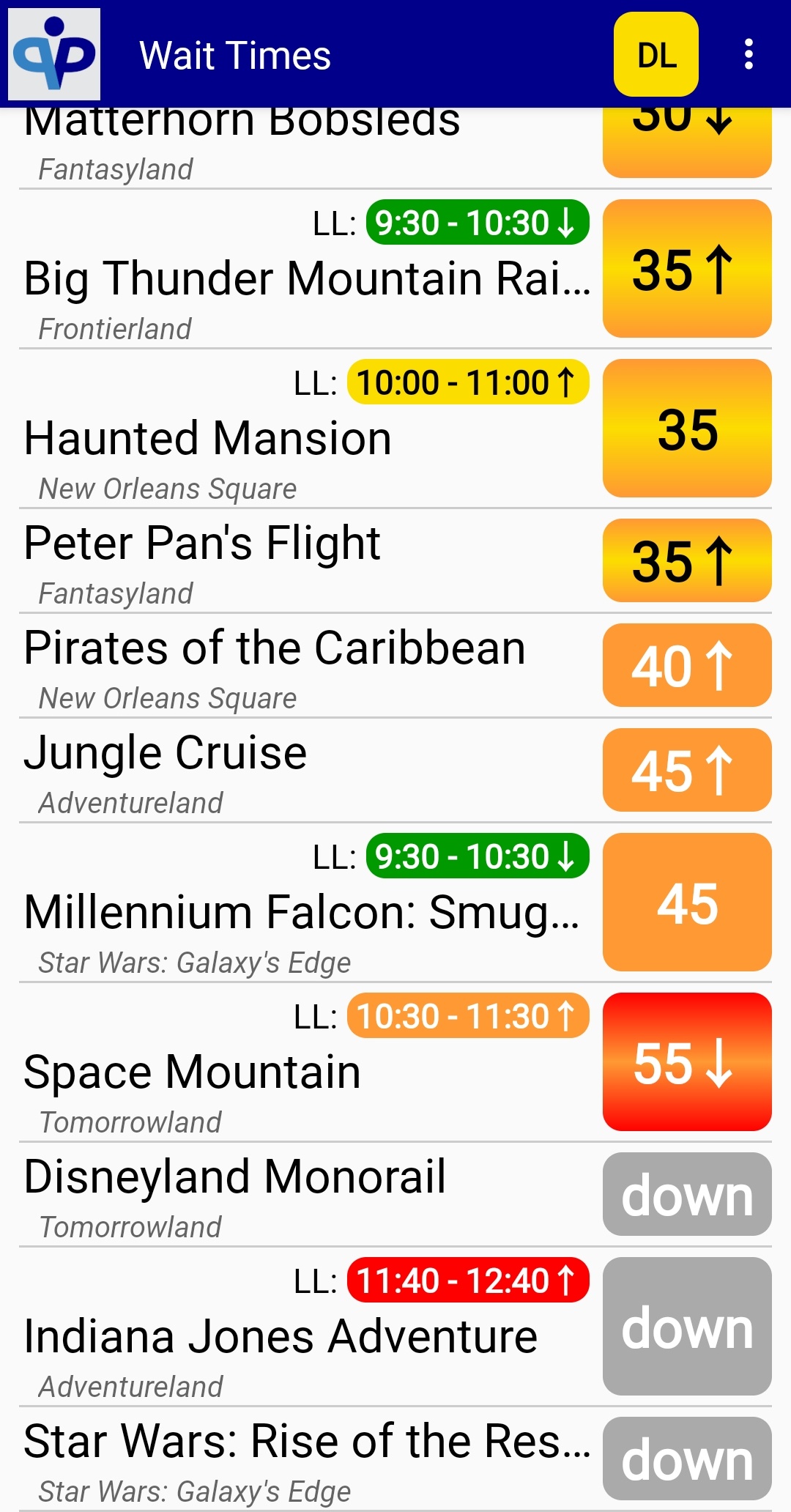Tap the DL park selector button
The width and height of the screenshot is (791, 1512).
click(x=656, y=55)
